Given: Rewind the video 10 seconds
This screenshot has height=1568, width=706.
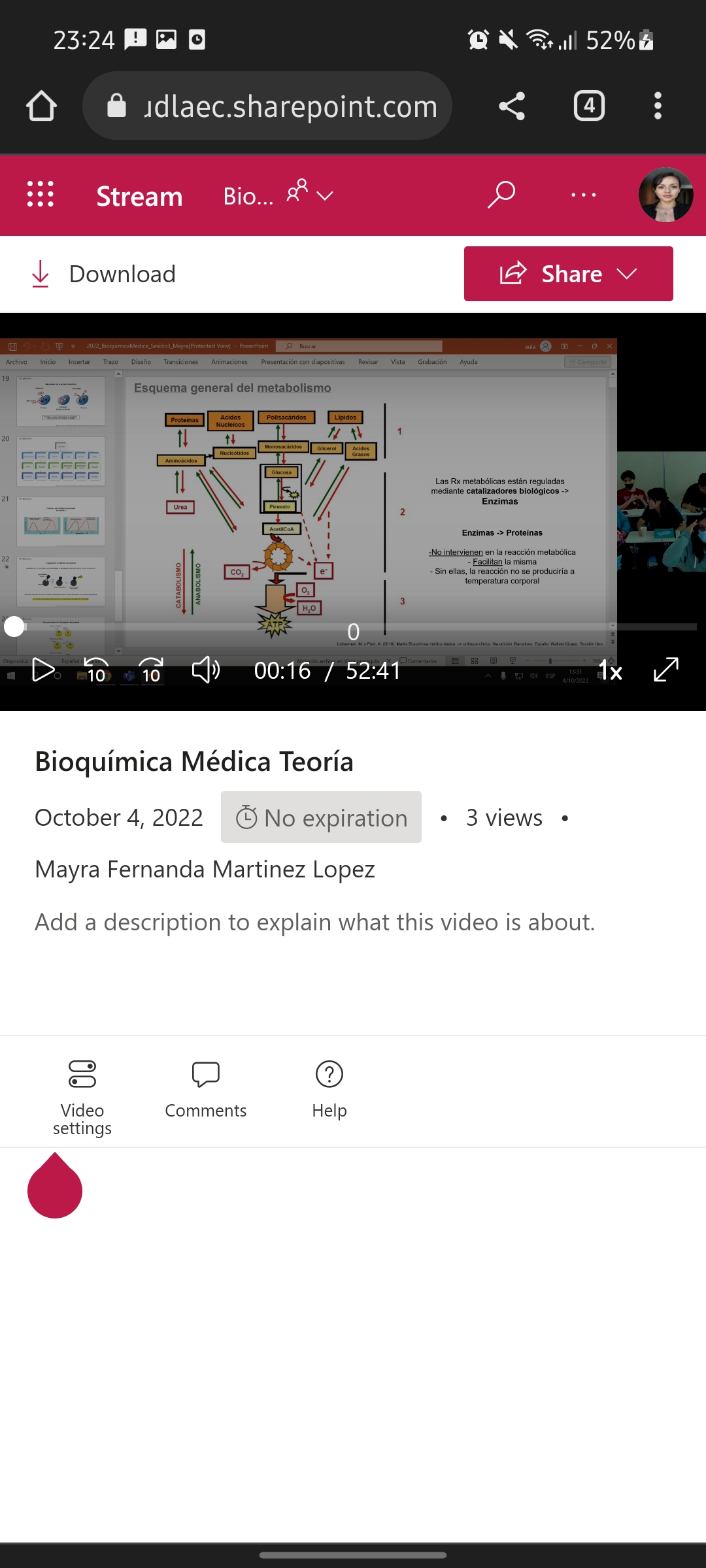Looking at the screenshot, I should click(97, 671).
